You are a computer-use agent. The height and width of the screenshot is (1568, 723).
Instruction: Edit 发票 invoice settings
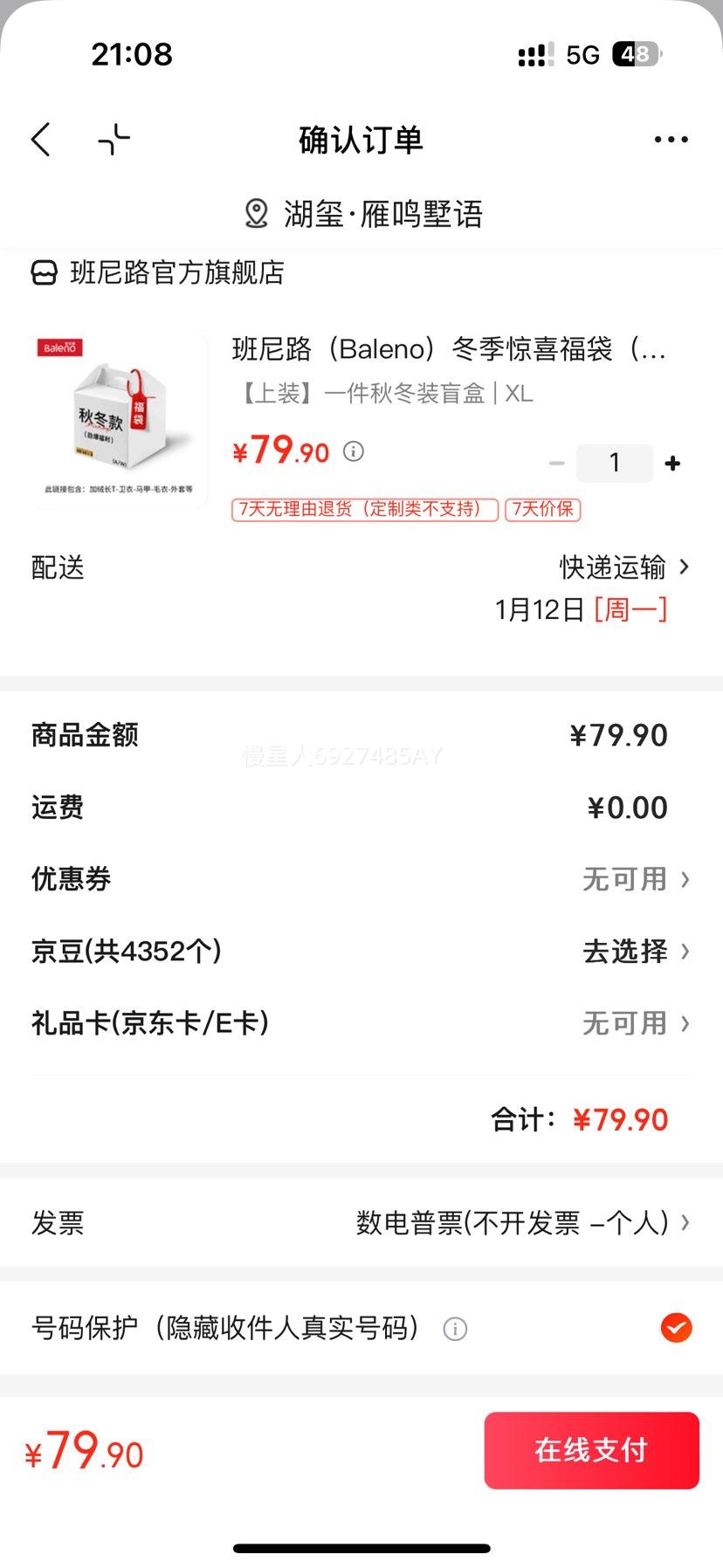click(361, 1222)
